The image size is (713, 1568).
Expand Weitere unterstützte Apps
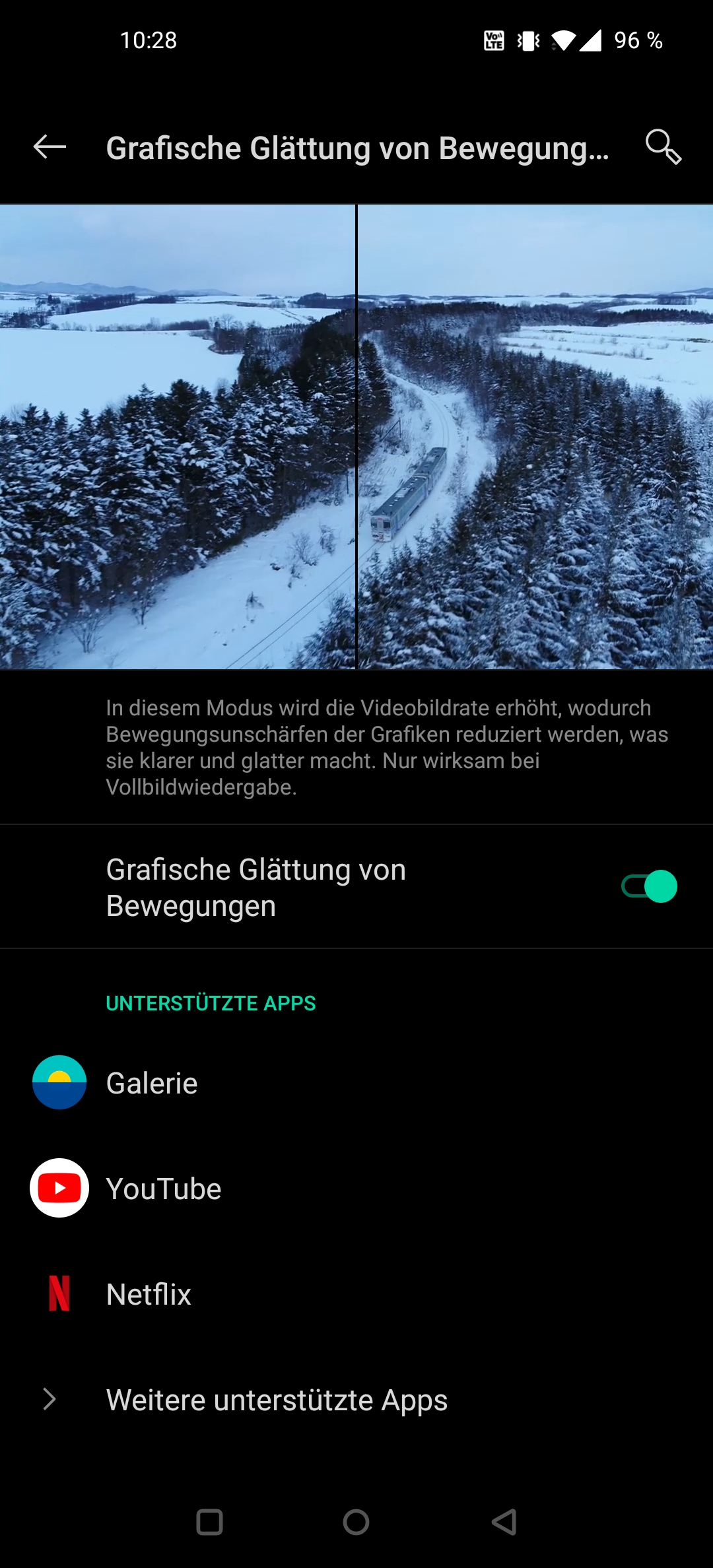pos(356,1399)
